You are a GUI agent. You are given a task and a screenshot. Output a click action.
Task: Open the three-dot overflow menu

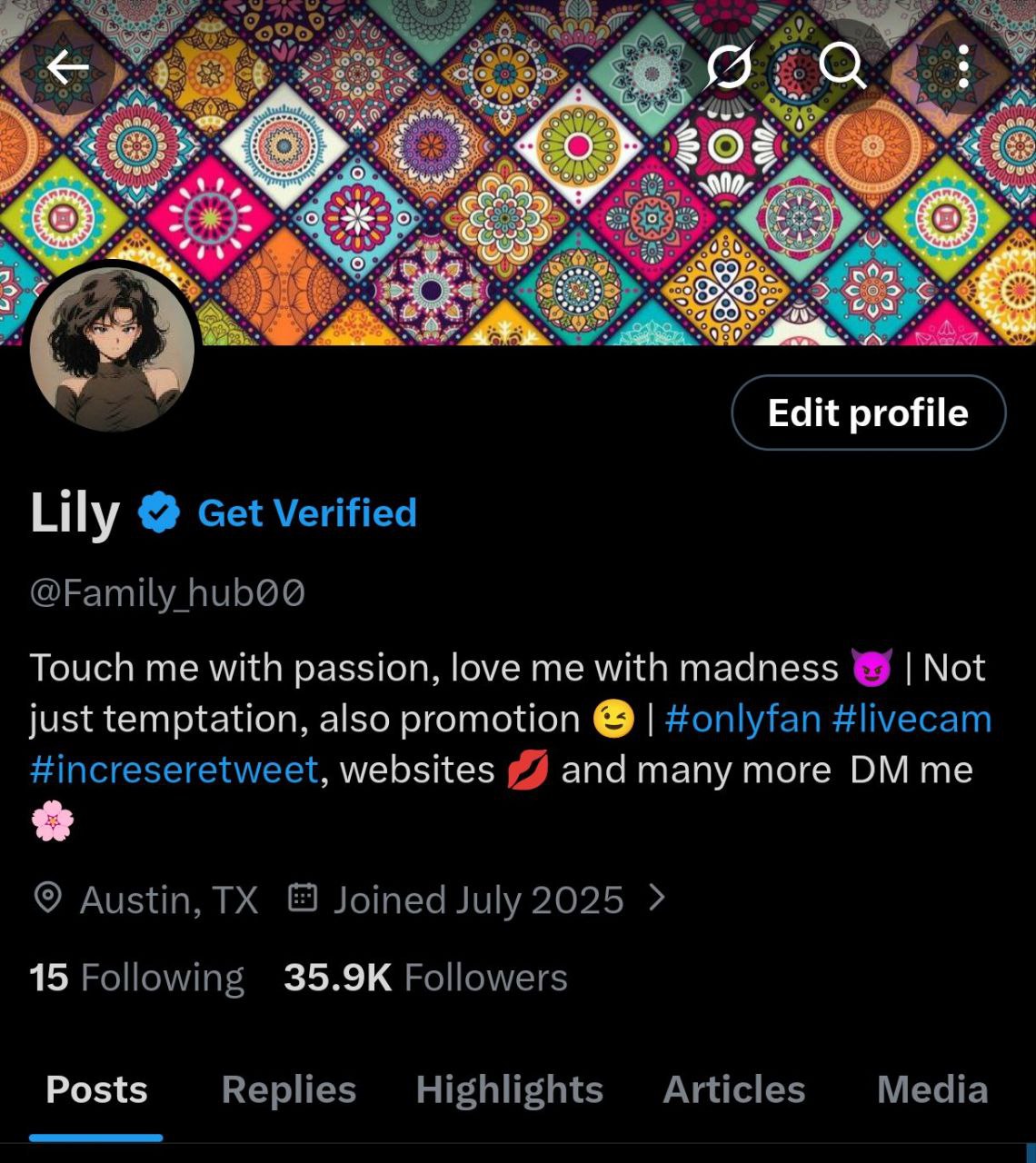[962, 66]
